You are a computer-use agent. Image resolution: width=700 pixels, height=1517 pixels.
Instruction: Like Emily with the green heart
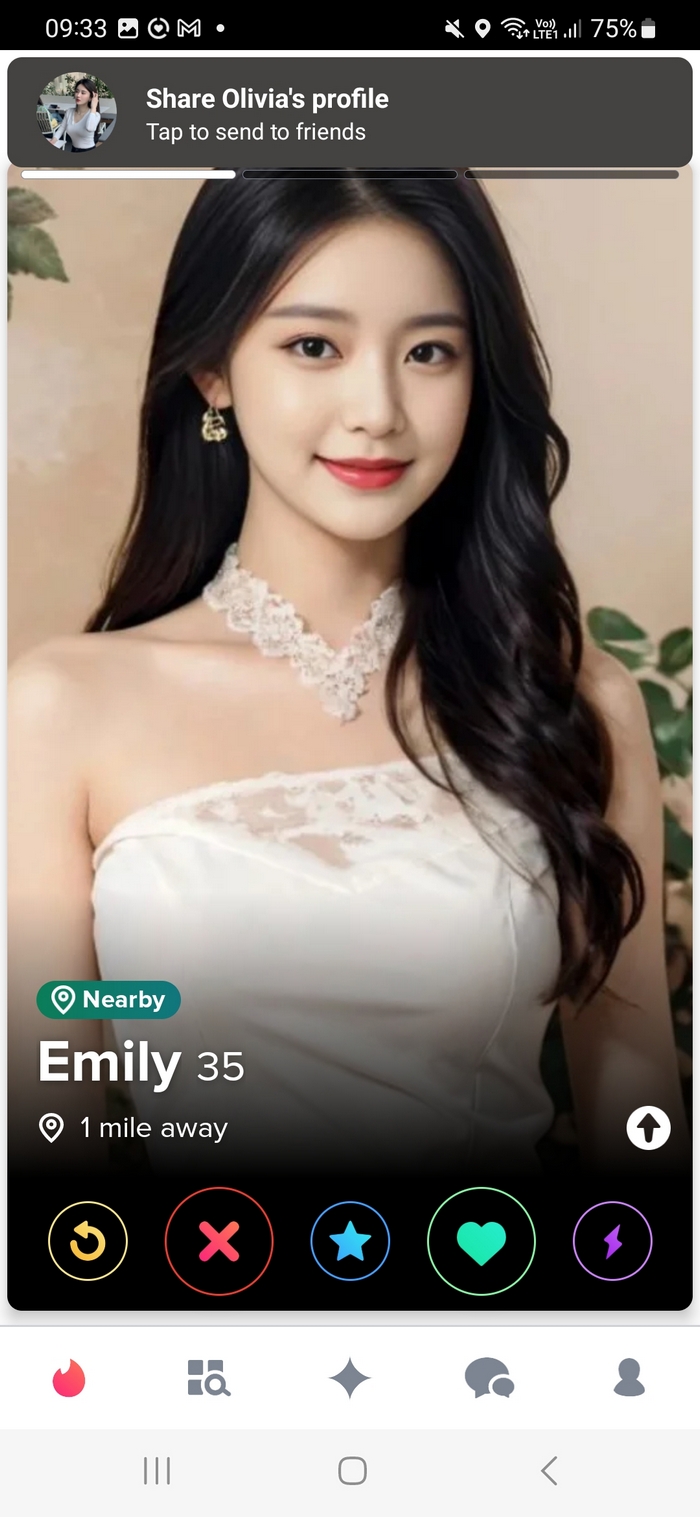tap(481, 1241)
